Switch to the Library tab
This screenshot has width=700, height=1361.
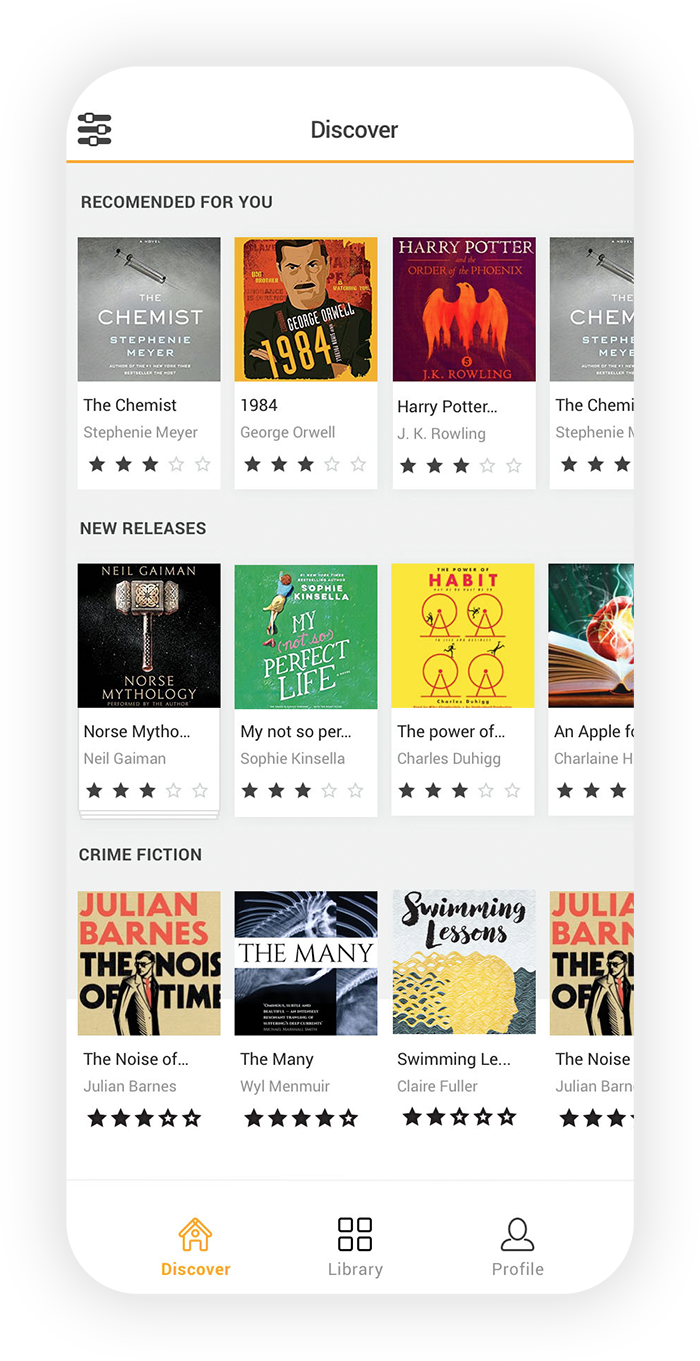point(355,1246)
